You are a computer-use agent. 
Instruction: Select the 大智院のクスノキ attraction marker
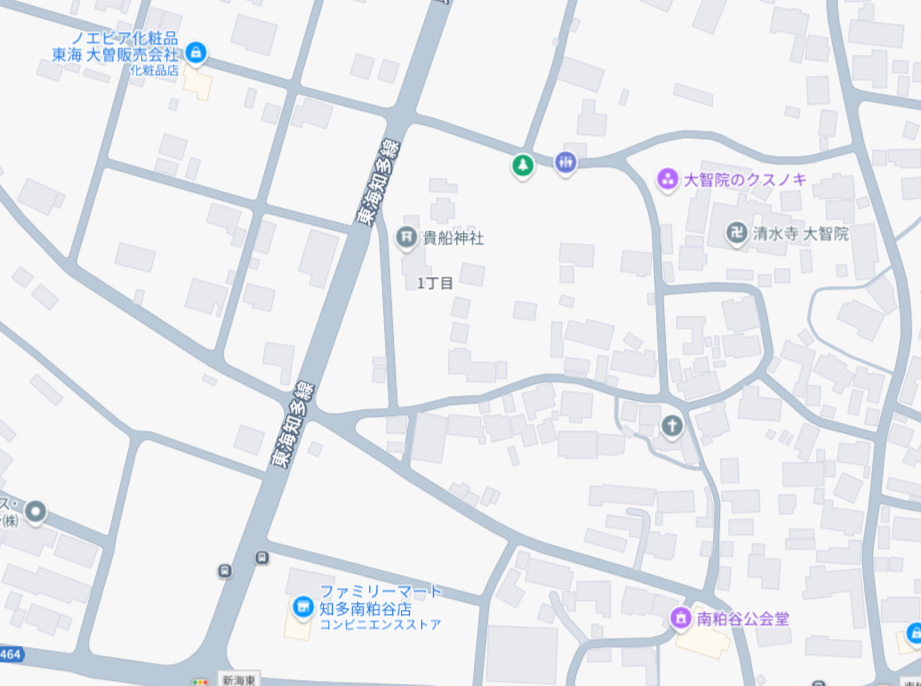(667, 180)
